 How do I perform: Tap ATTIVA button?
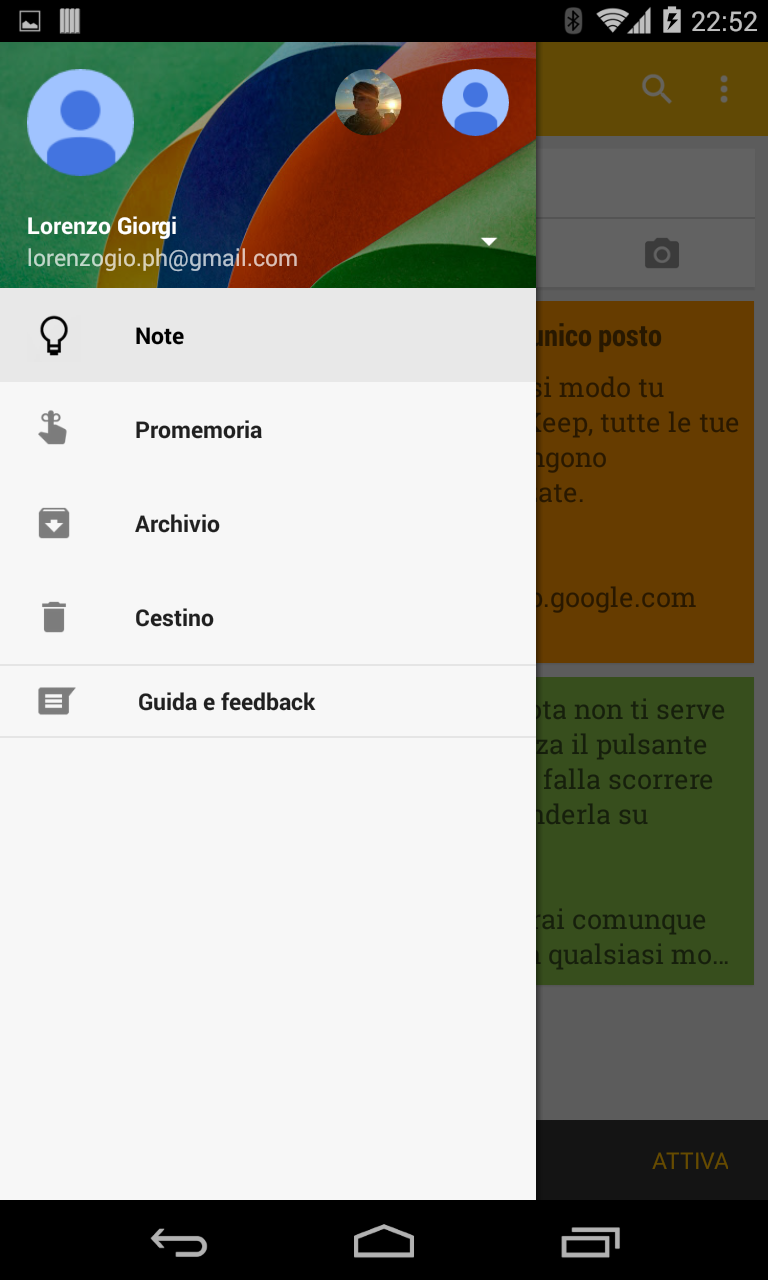(x=690, y=1161)
